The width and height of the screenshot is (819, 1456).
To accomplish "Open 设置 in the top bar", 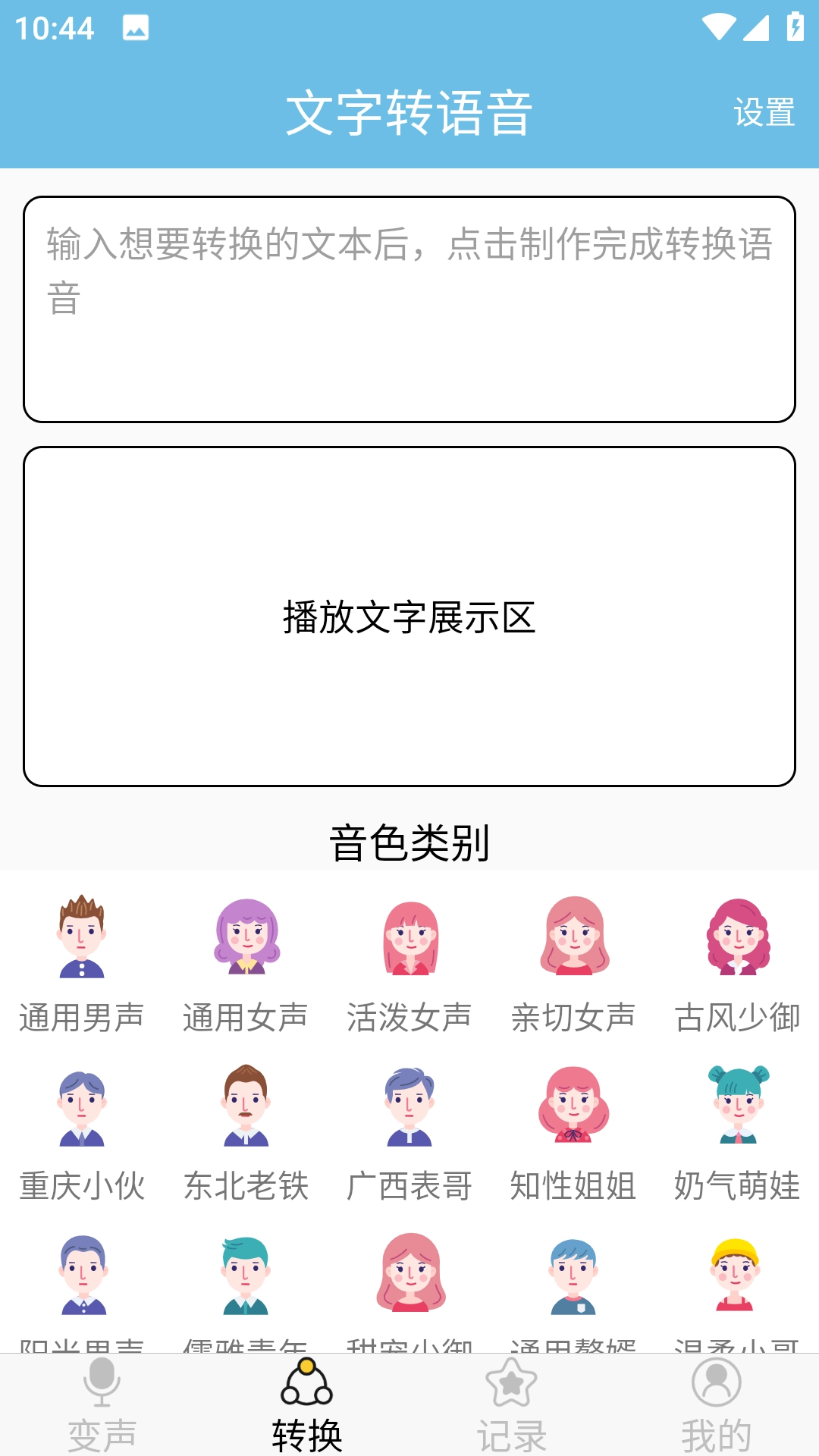I will coord(764,112).
